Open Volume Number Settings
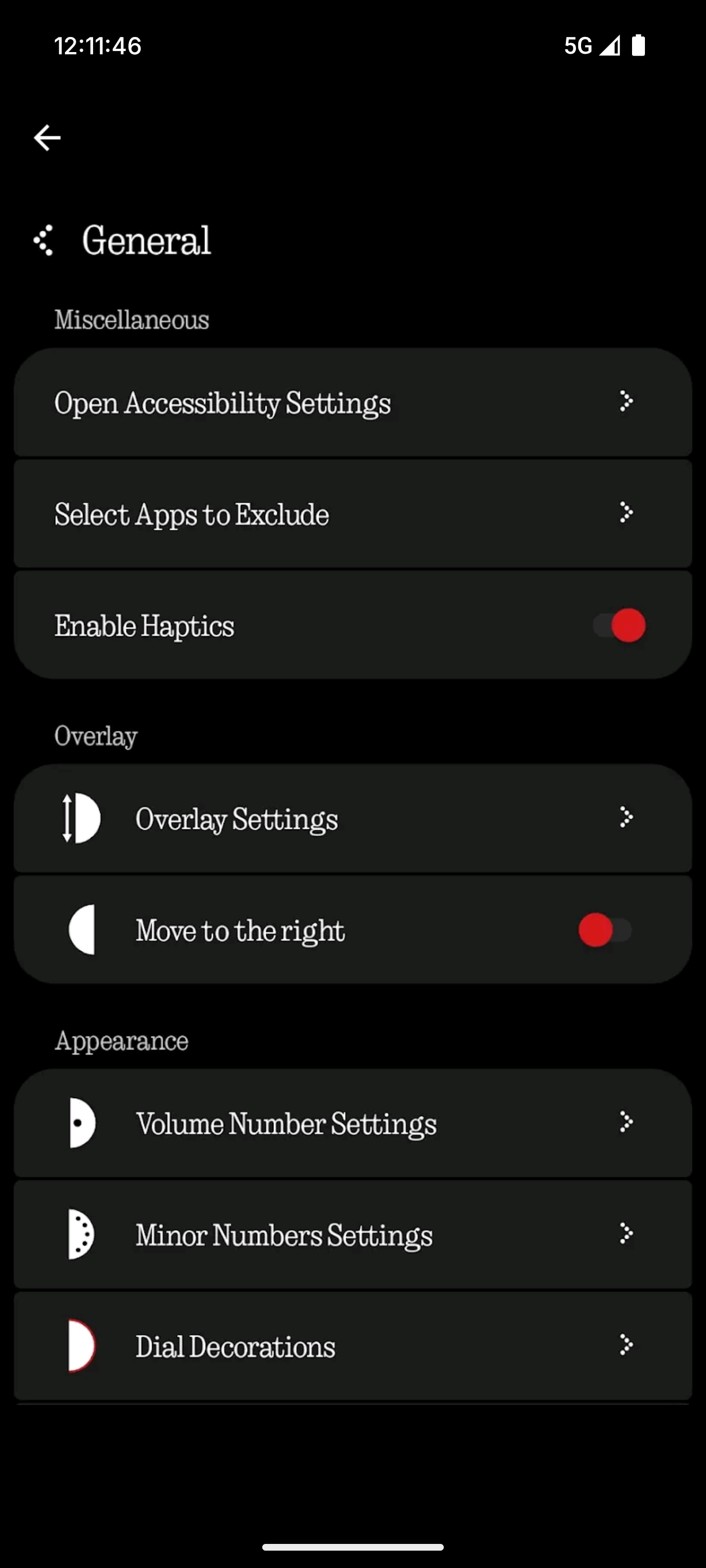Viewport: 706px width, 1568px height. coord(352,1123)
